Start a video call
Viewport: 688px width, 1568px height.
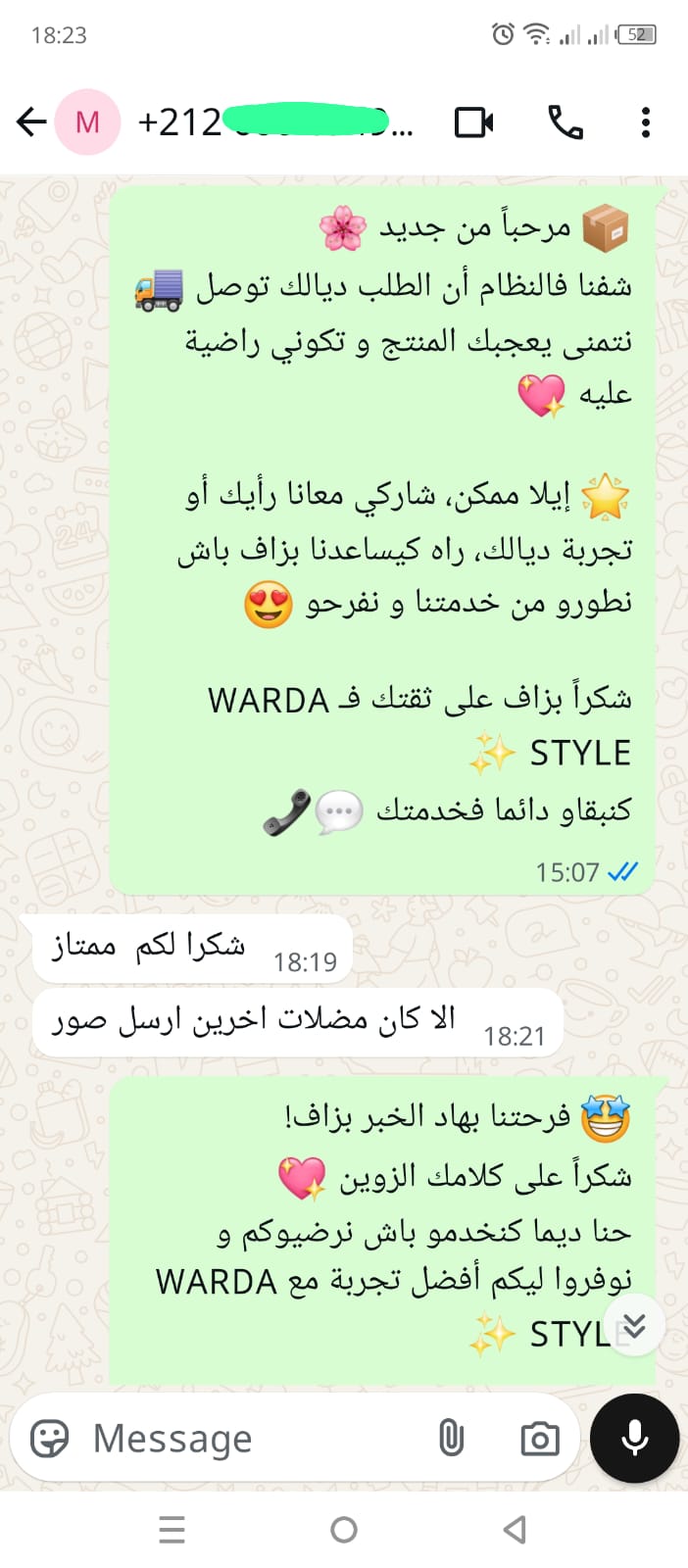pyautogui.click(x=474, y=122)
